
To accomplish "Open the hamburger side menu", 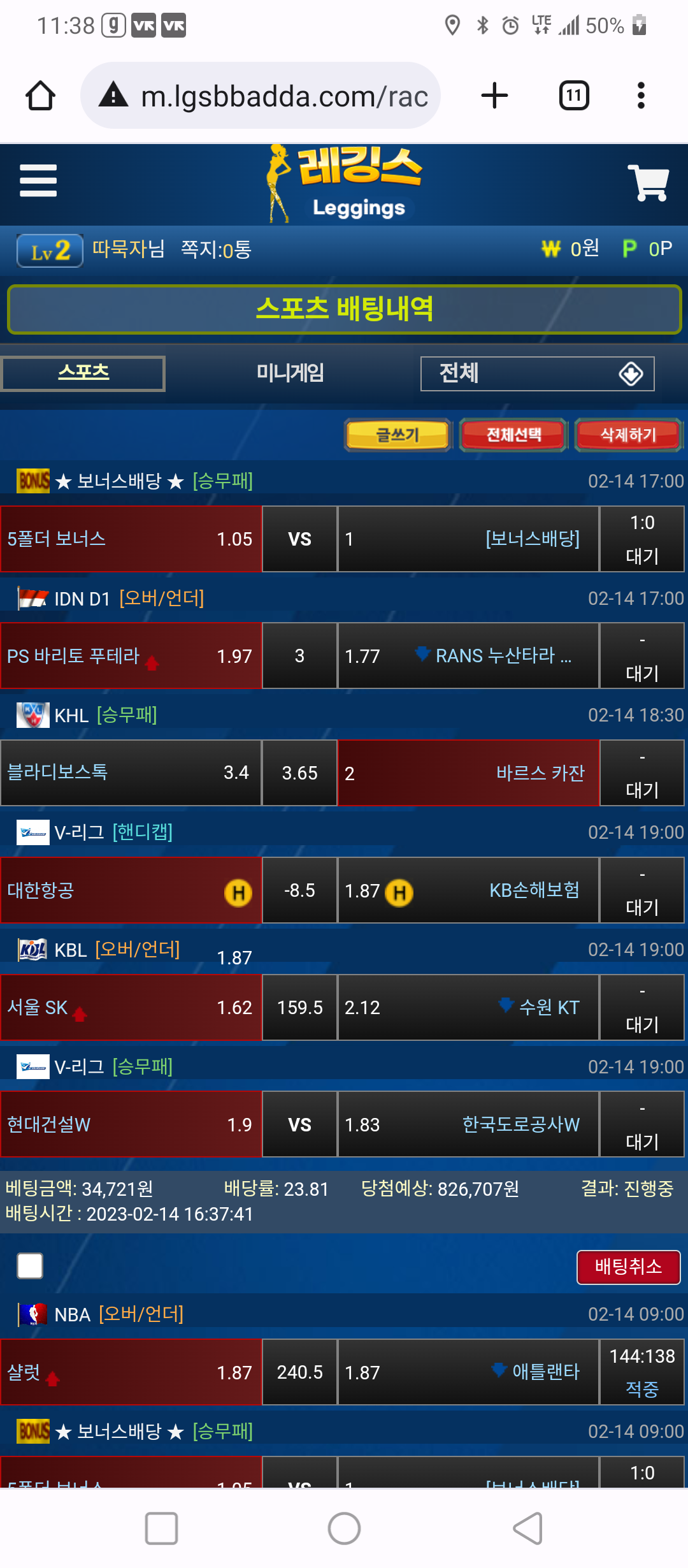I will point(38,180).
